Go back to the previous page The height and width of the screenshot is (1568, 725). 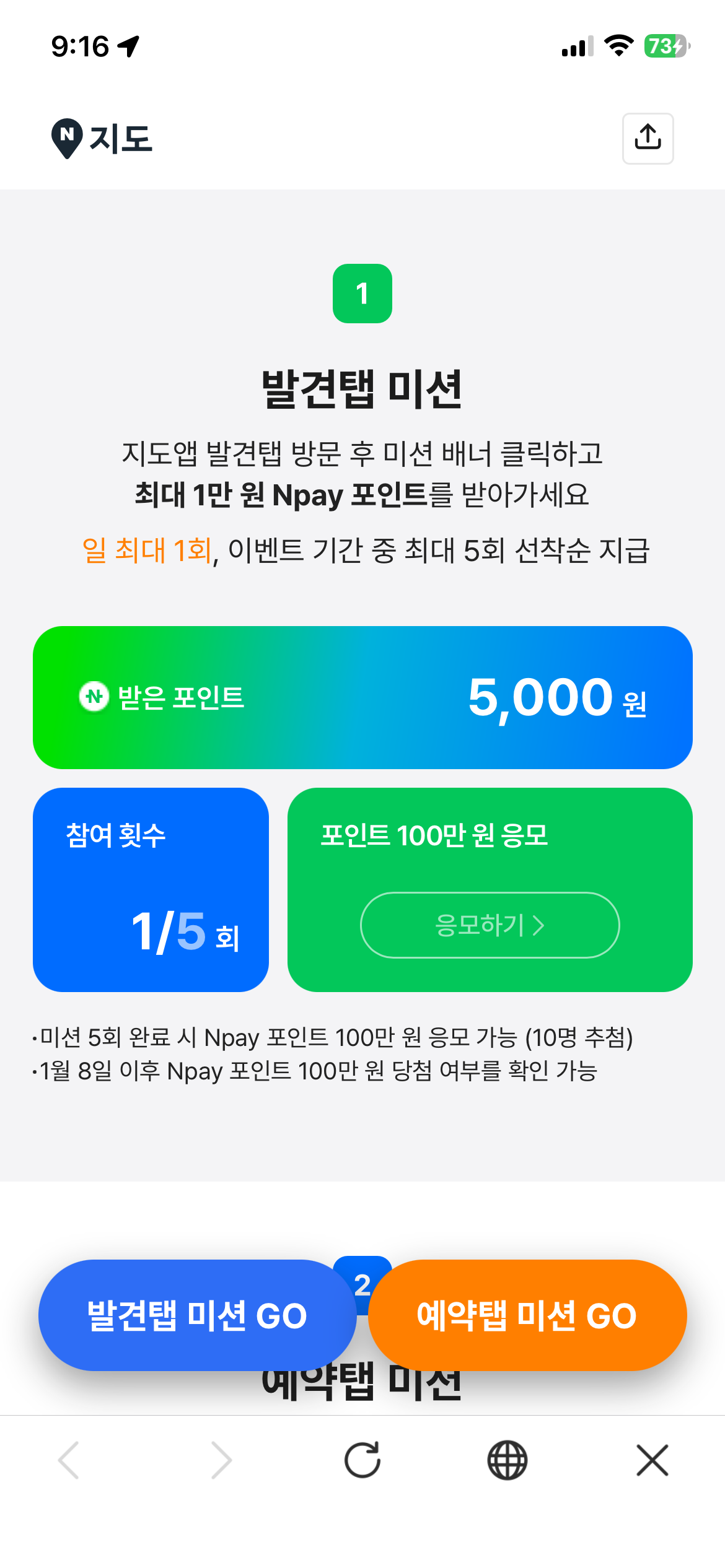pos(69,1460)
